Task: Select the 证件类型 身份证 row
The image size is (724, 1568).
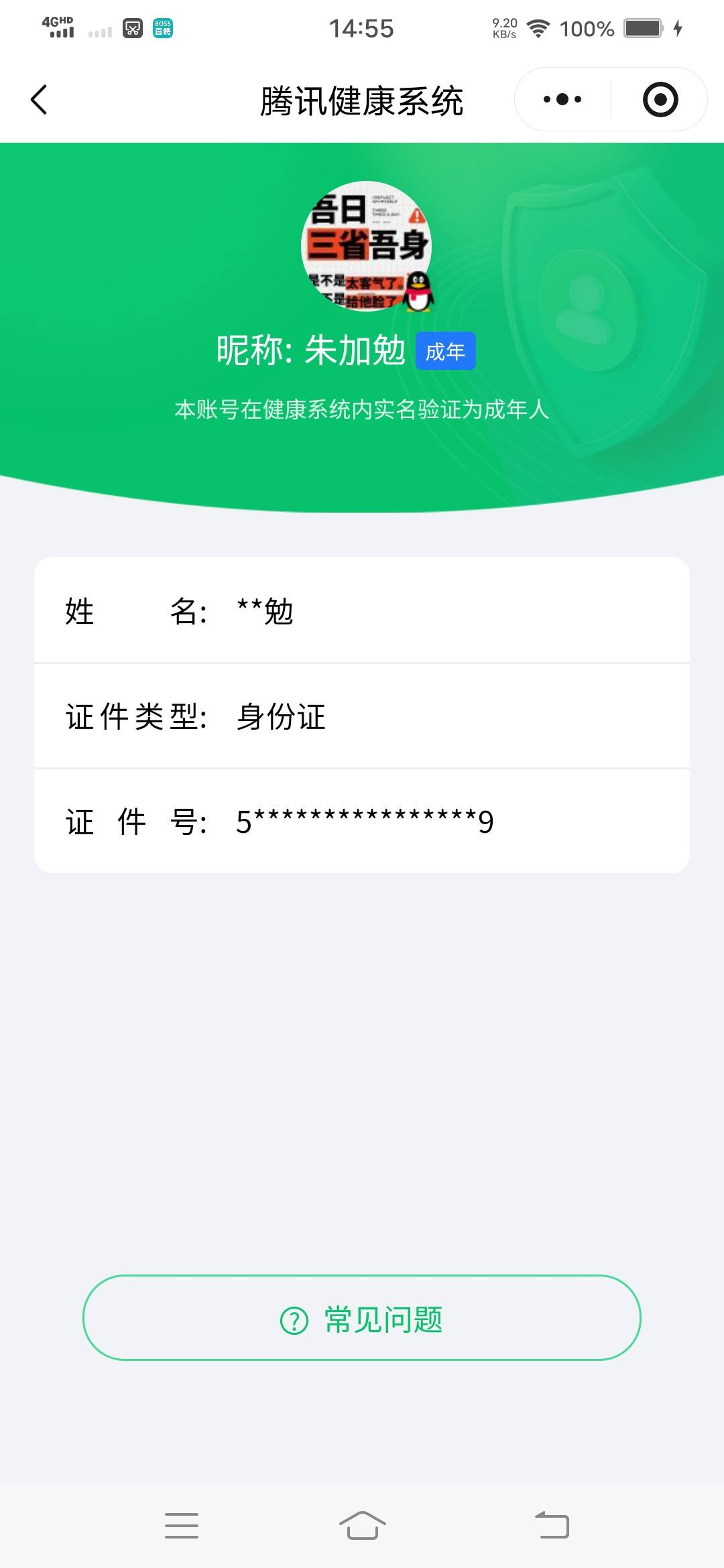Action: click(362, 717)
